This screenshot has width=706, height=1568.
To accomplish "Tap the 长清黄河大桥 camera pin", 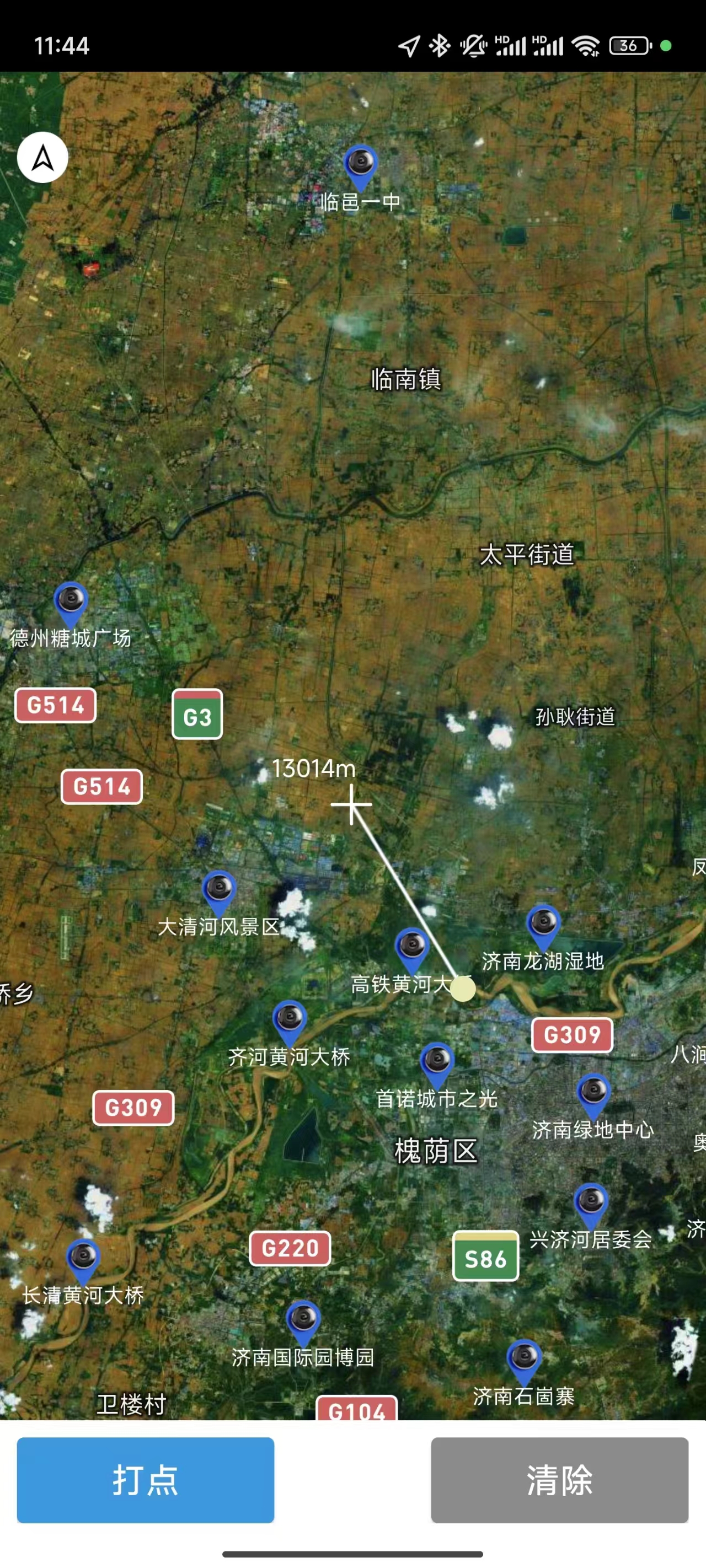I will pos(83,1258).
